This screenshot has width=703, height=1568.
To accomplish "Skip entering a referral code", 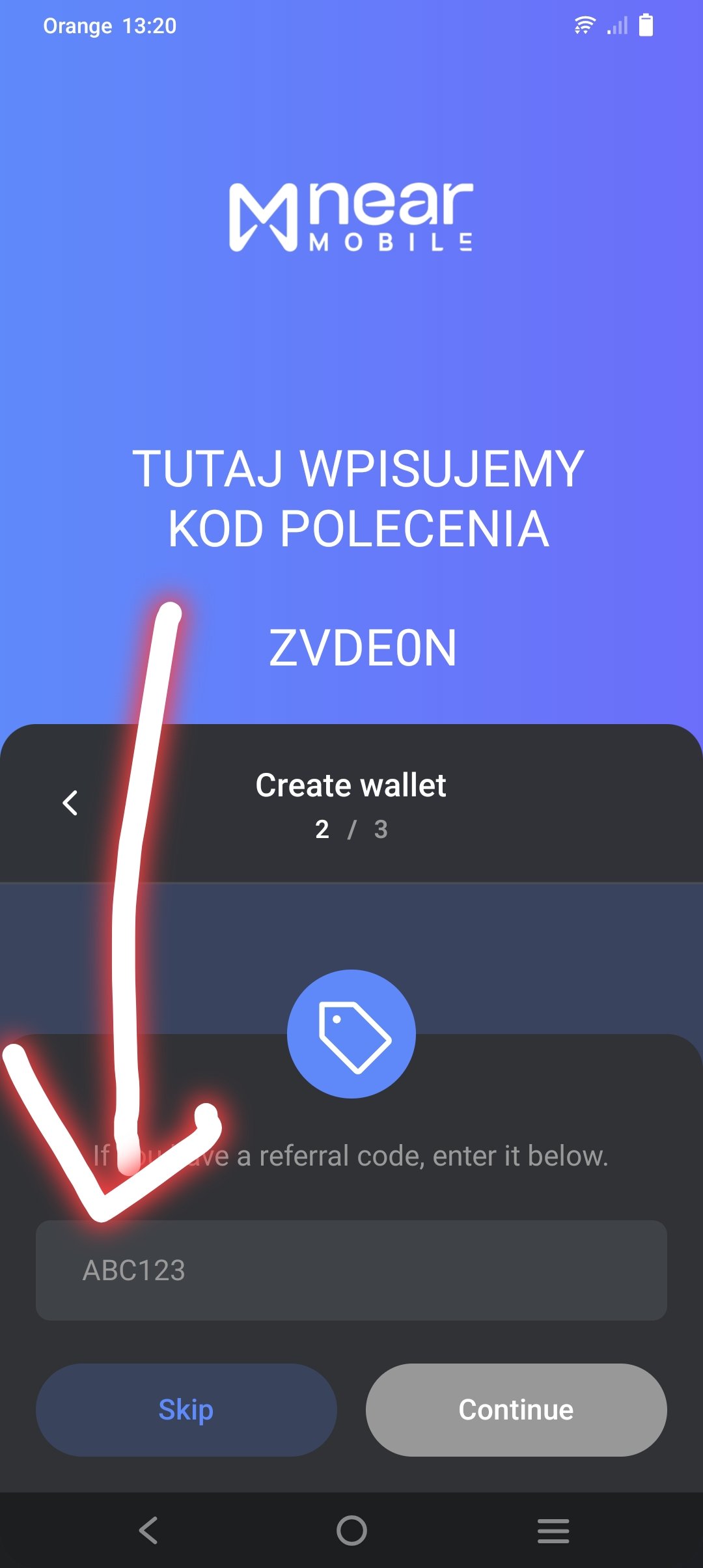I will point(186,1410).
